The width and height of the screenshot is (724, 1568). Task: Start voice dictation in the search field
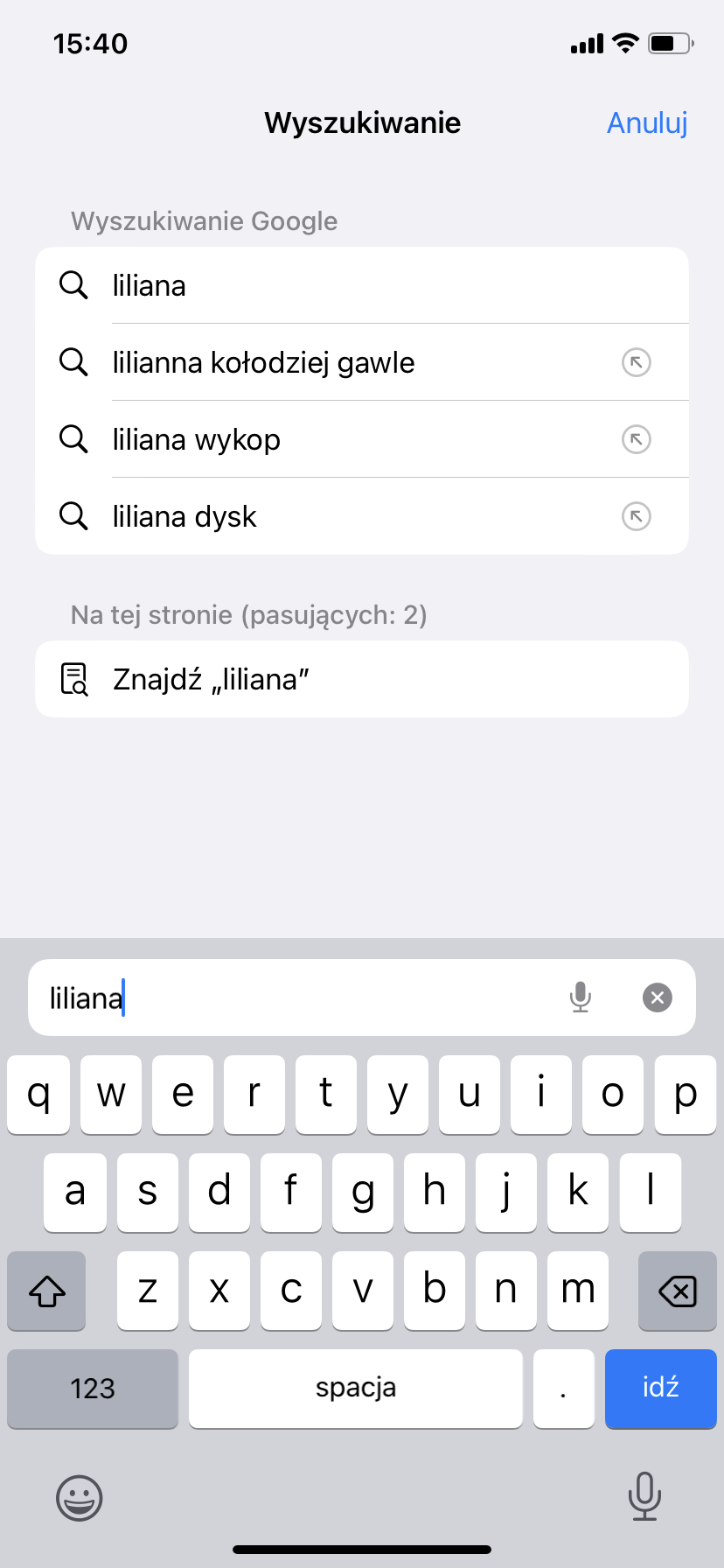[581, 997]
